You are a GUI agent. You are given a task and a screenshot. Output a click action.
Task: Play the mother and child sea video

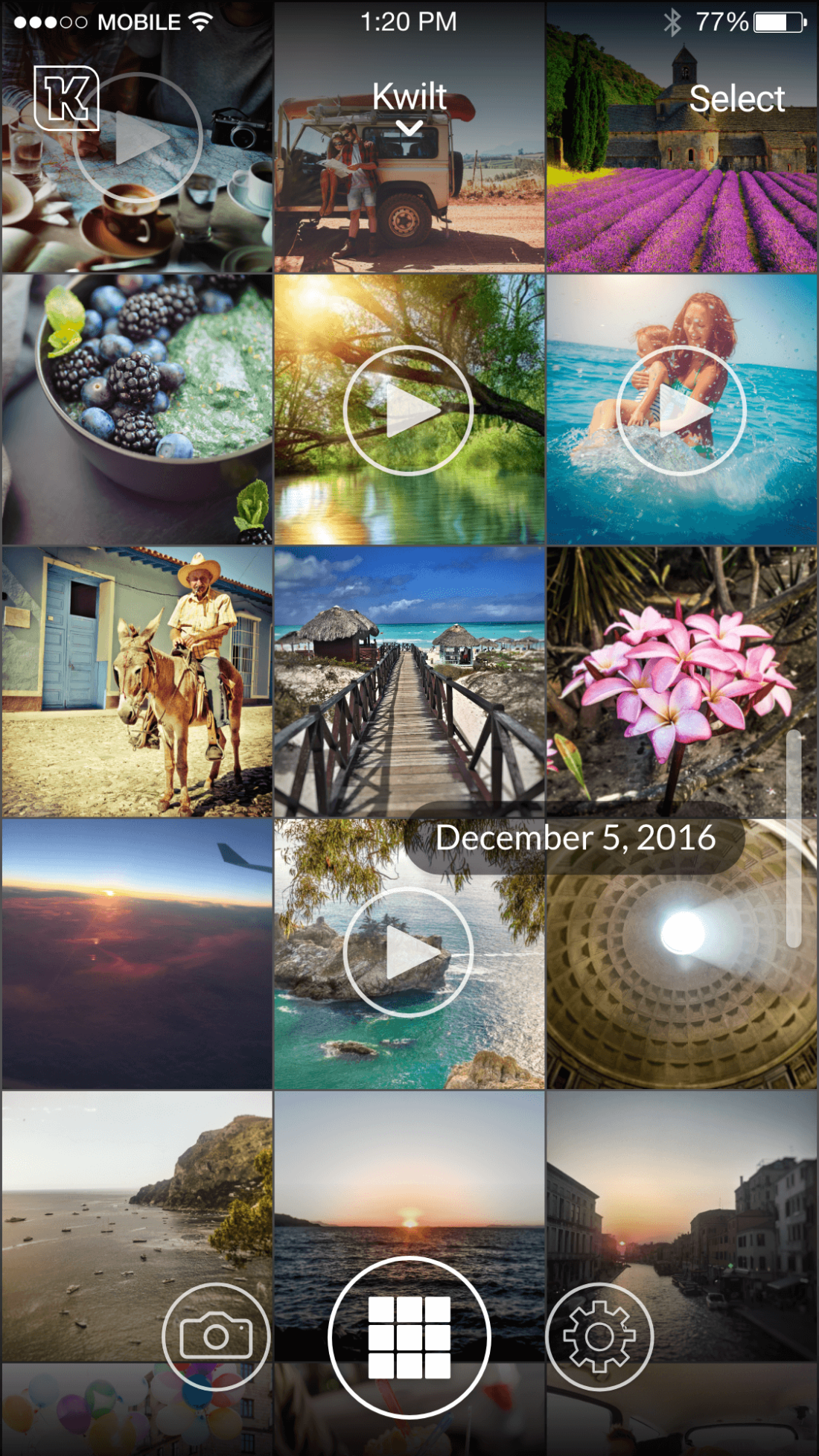681,410
